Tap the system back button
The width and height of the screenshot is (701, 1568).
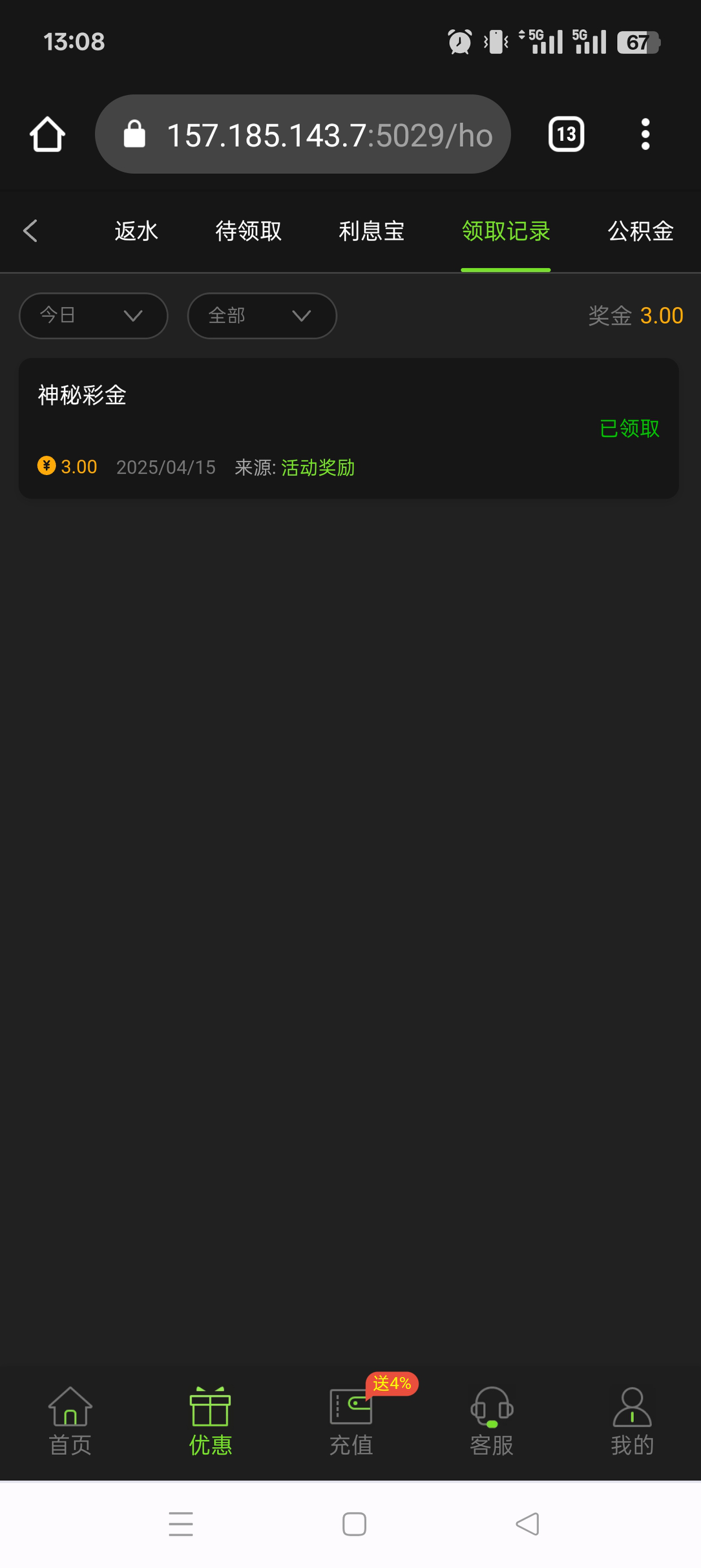tap(527, 1523)
